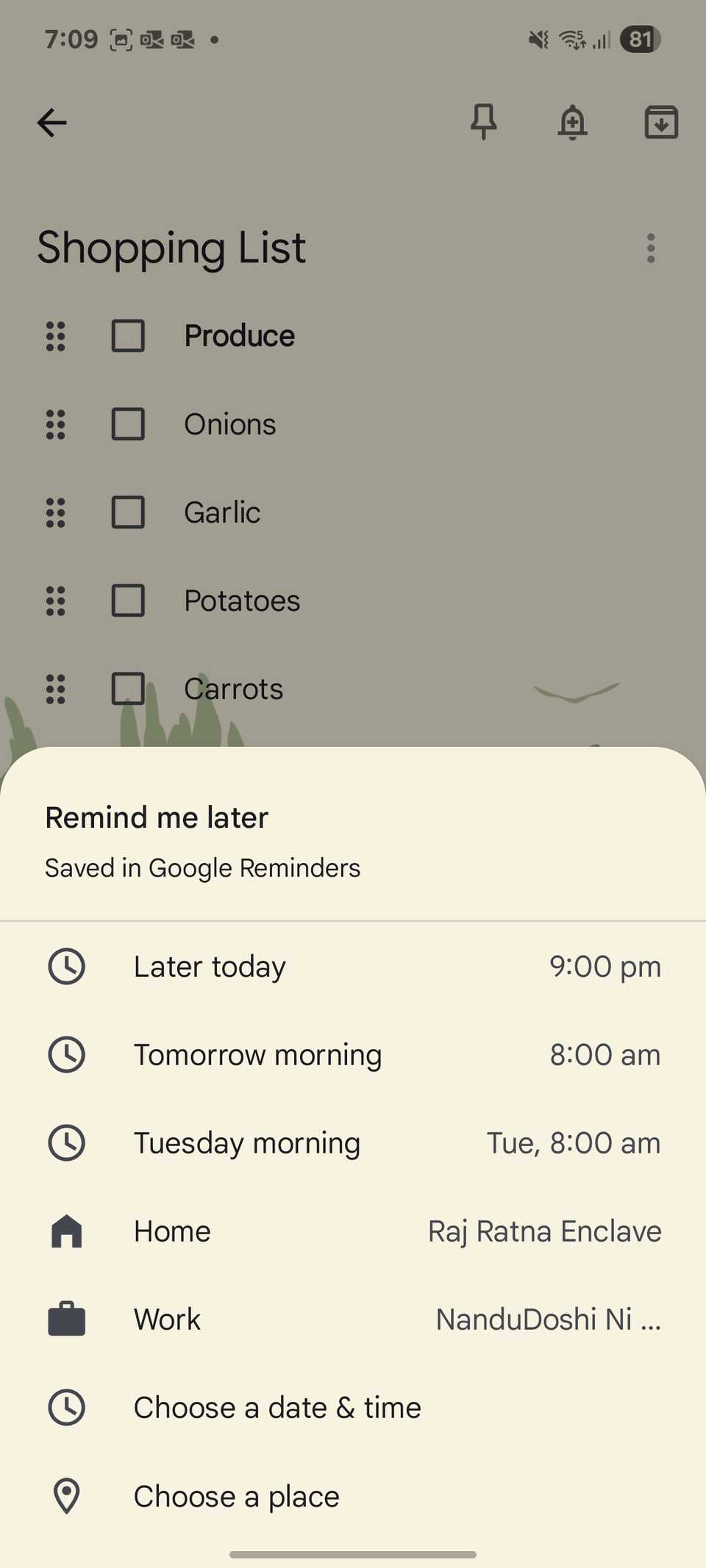Archive the note
The image size is (706, 1568).
tap(660, 122)
